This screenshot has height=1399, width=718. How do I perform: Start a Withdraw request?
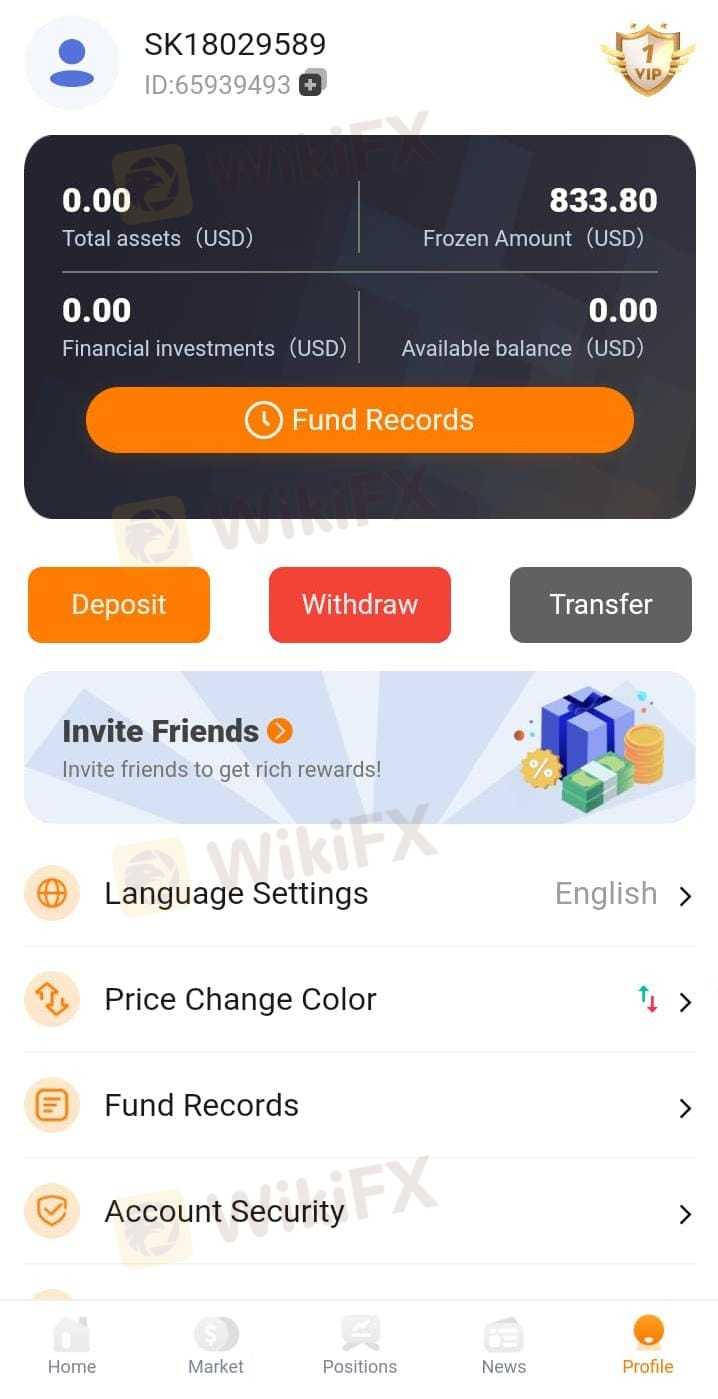click(x=360, y=604)
